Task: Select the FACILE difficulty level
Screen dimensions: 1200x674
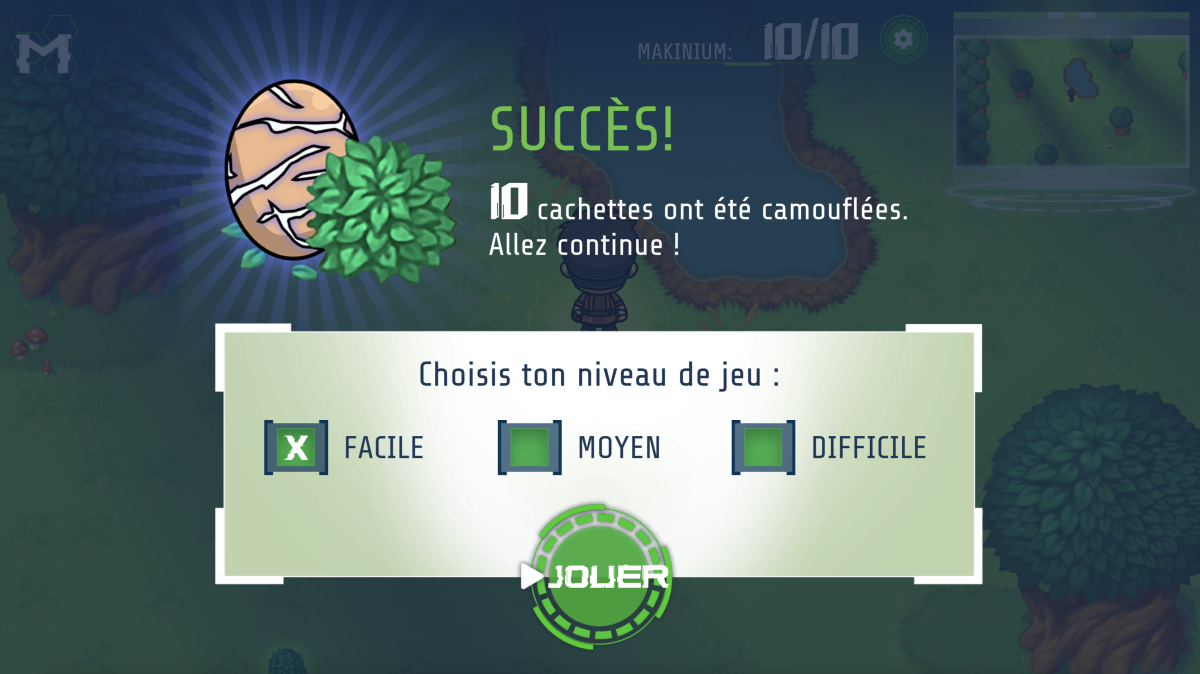Action: point(296,447)
